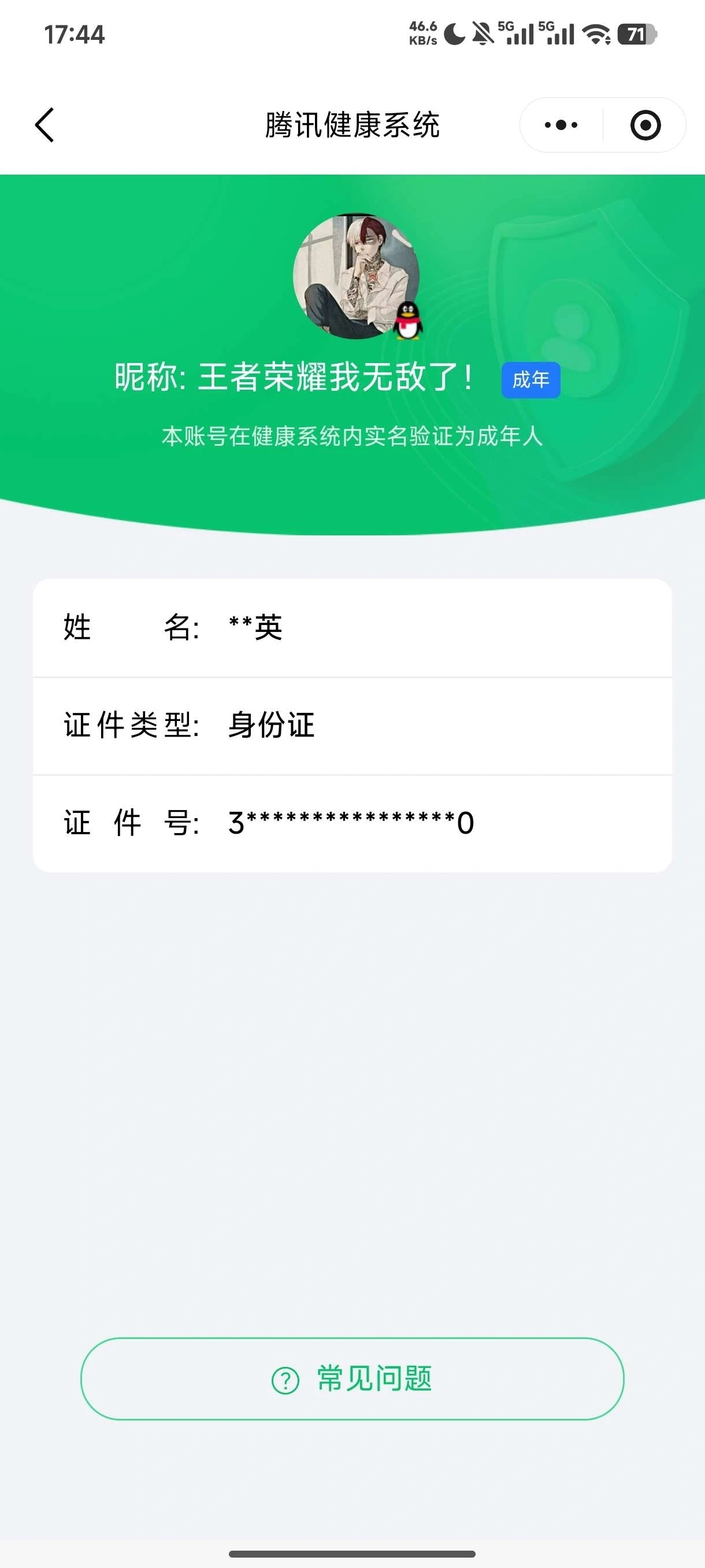Tap the circular close/exit mini program control
This screenshot has width=705, height=1568.
point(645,125)
